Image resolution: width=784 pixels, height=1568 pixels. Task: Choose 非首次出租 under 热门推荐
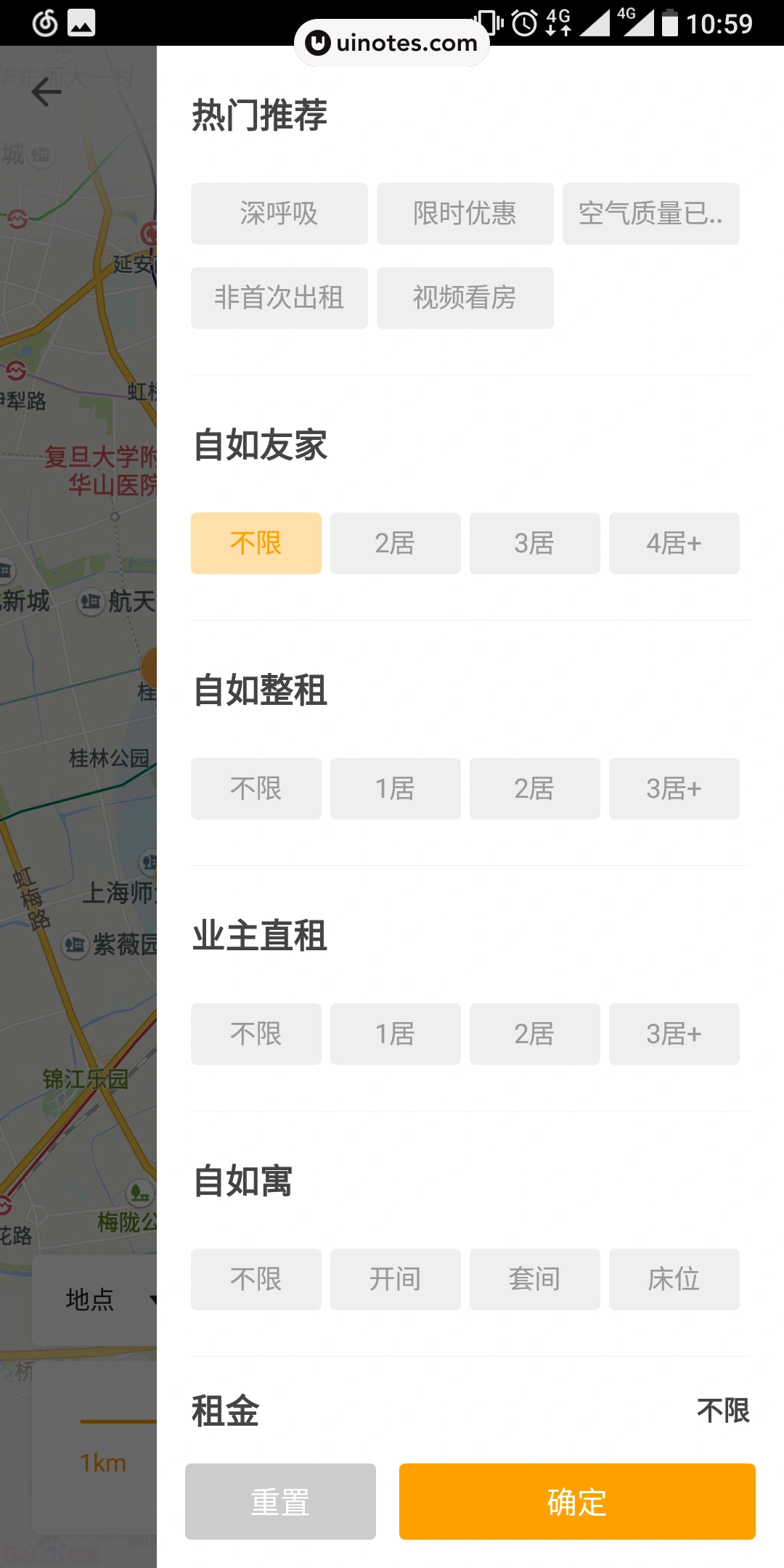click(279, 297)
